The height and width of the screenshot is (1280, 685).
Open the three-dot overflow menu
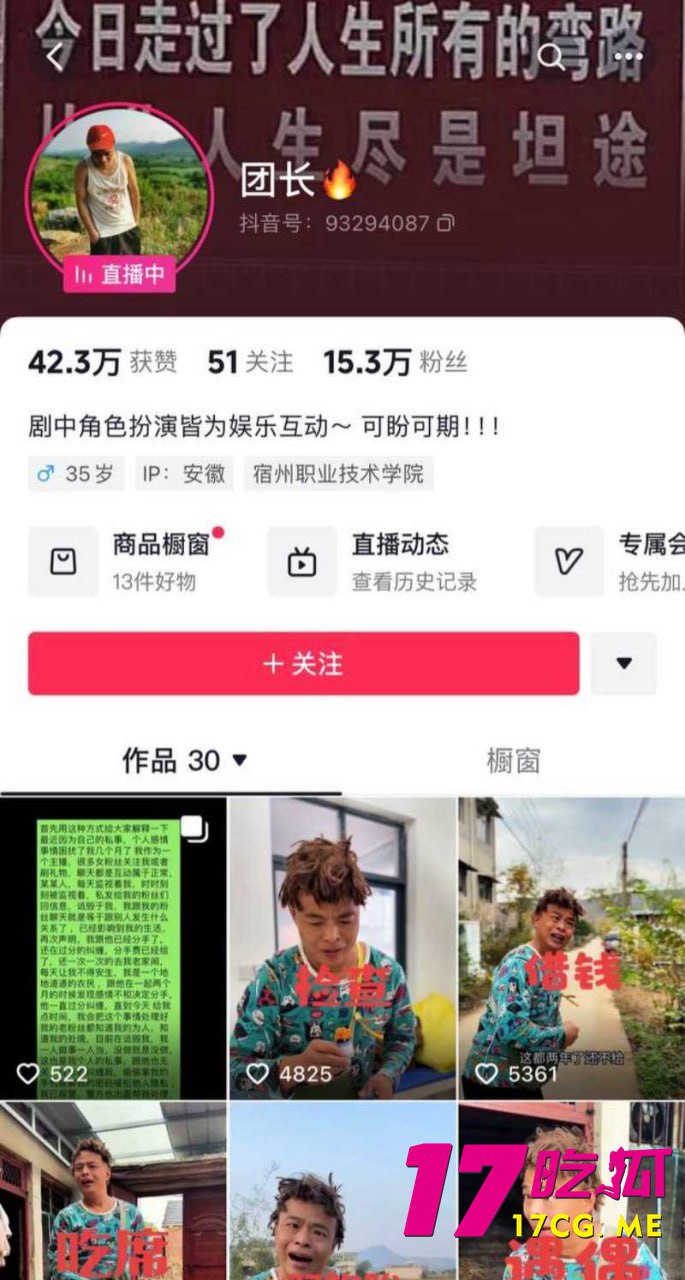click(628, 56)
